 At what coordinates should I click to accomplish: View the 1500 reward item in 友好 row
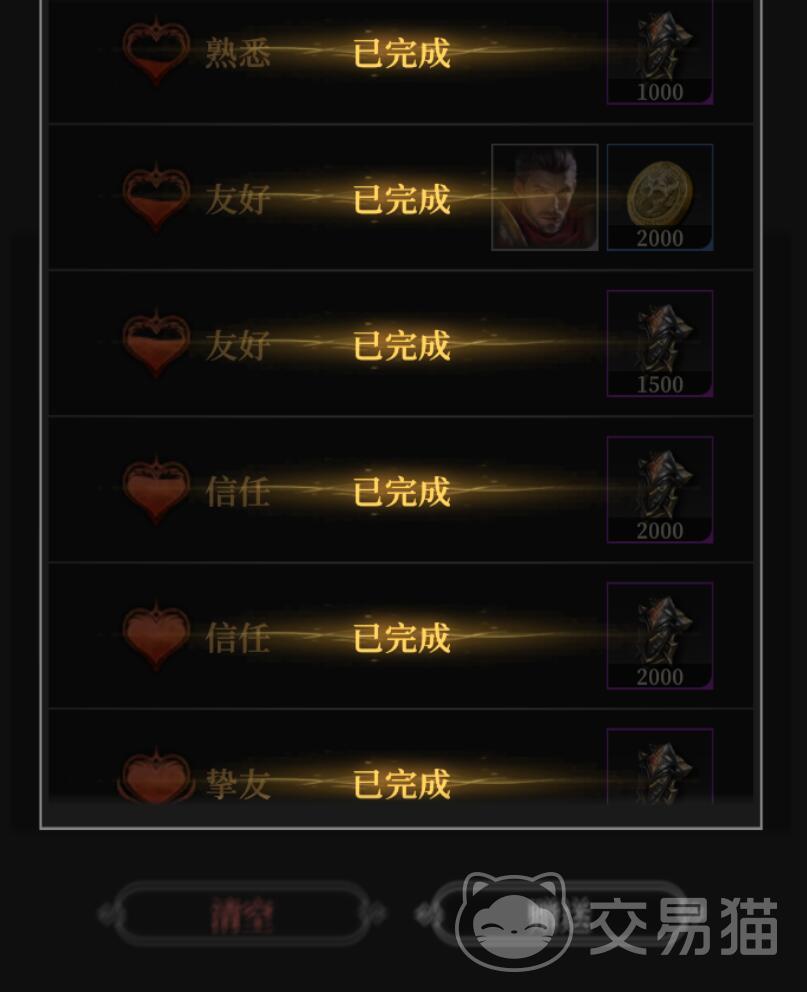[x=660, y=343]
